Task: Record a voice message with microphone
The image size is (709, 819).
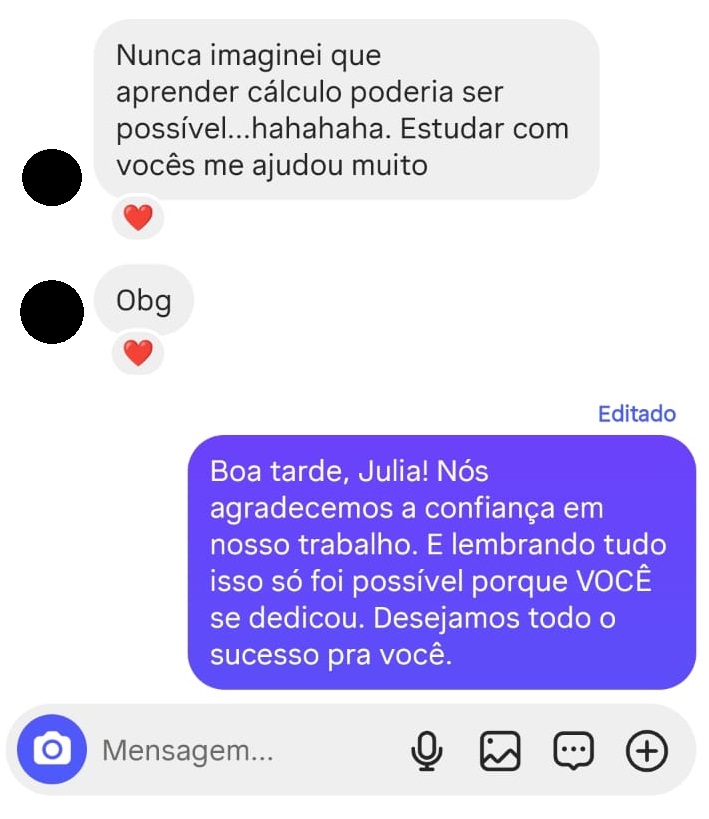Action: (x=427, y=751)
